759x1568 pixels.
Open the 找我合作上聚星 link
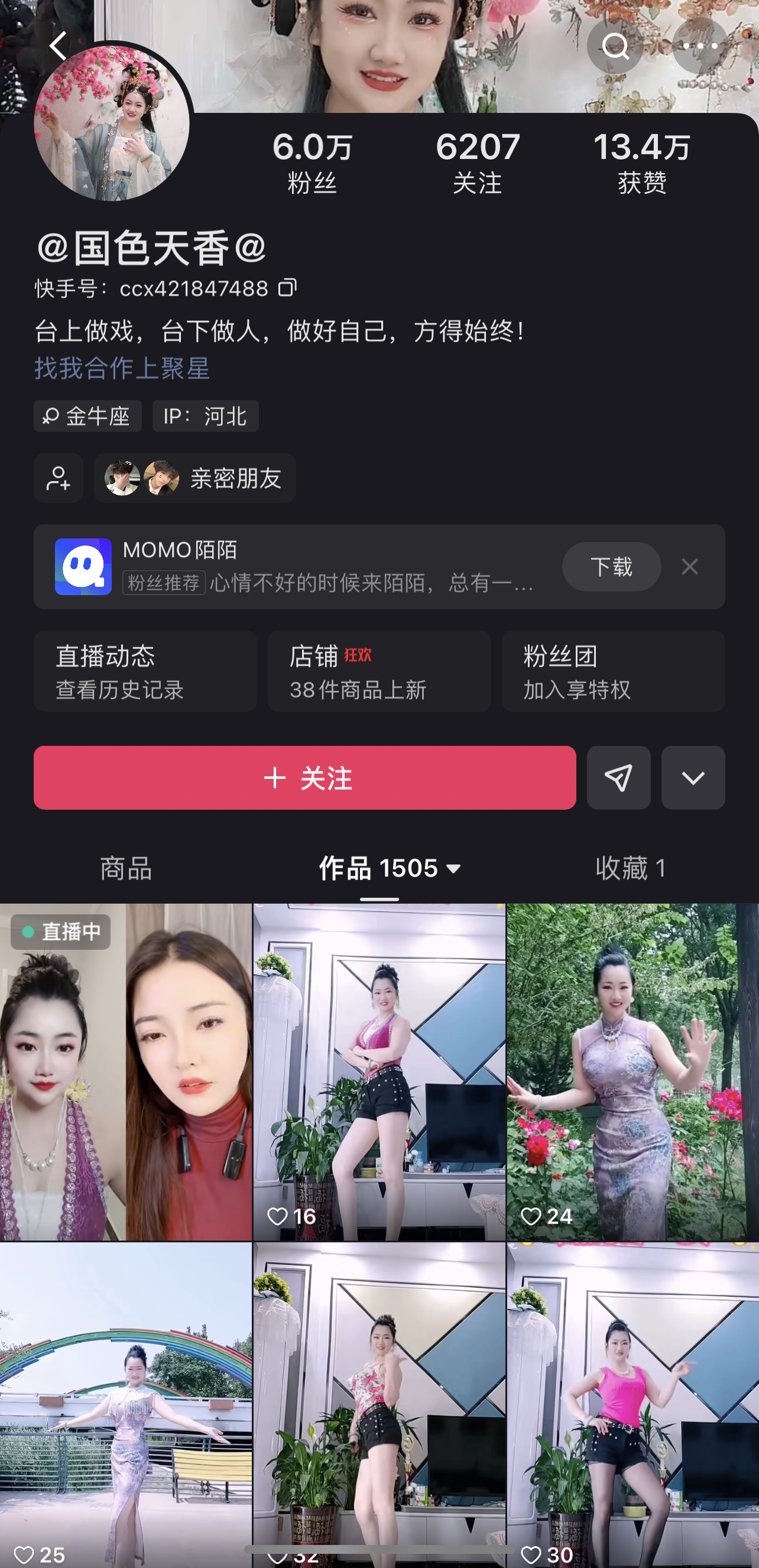[122, 368]
